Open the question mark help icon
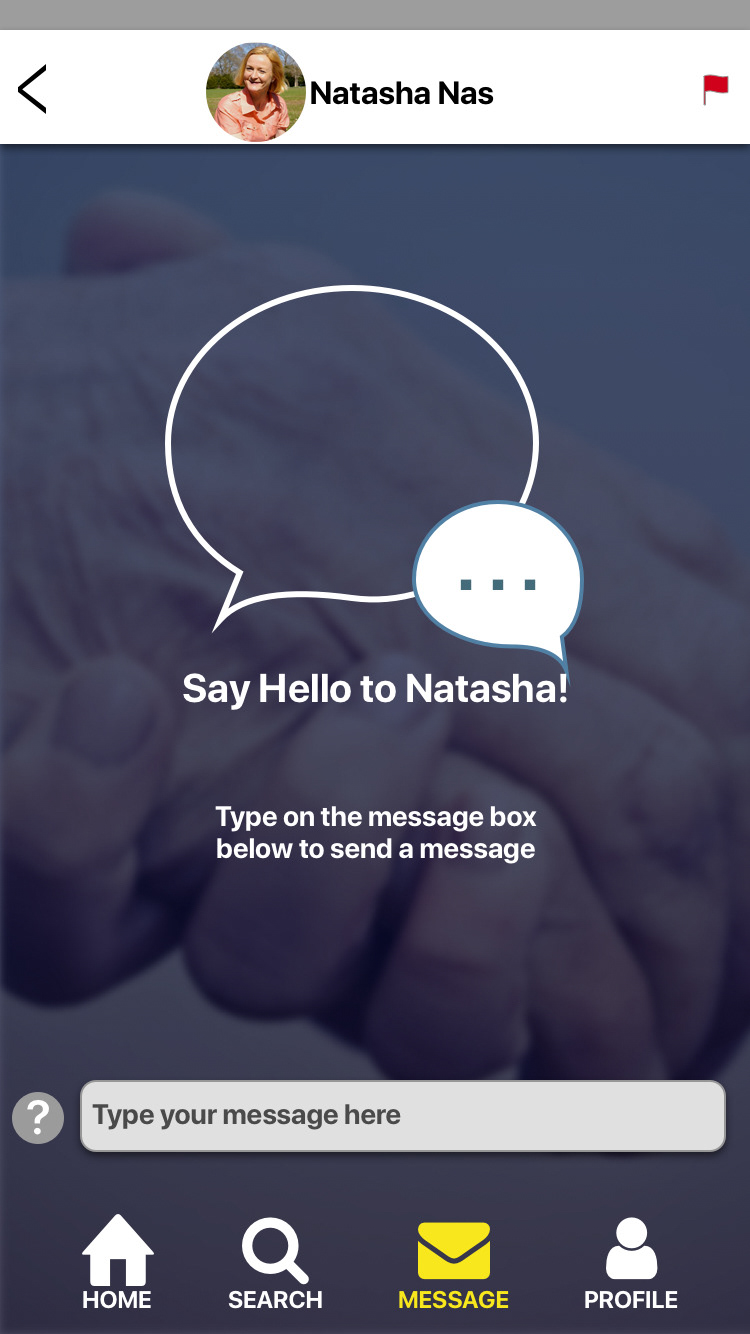750x1334 pixels. (38, 1116)
